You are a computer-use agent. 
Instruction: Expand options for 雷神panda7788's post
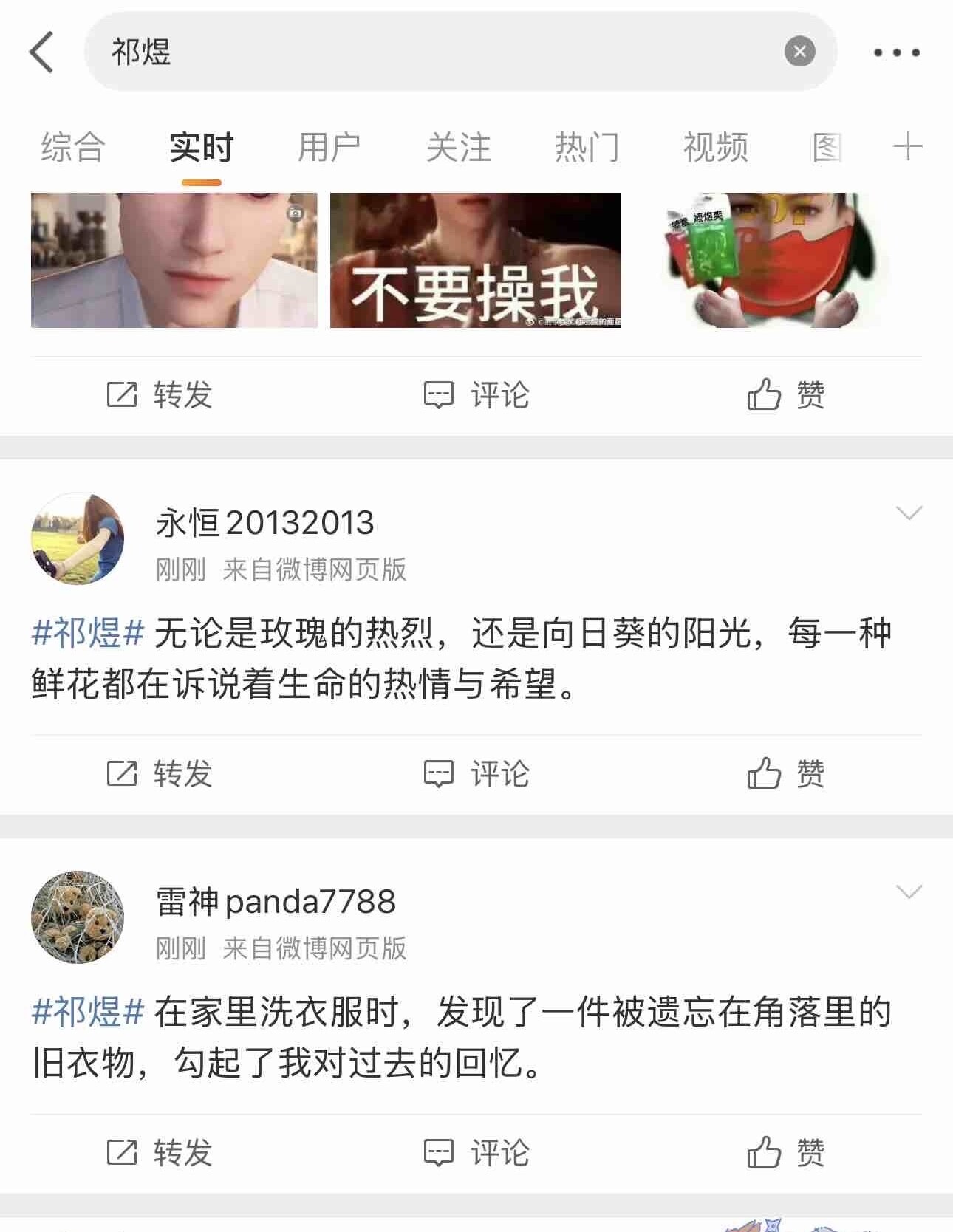tap(909, 892)
